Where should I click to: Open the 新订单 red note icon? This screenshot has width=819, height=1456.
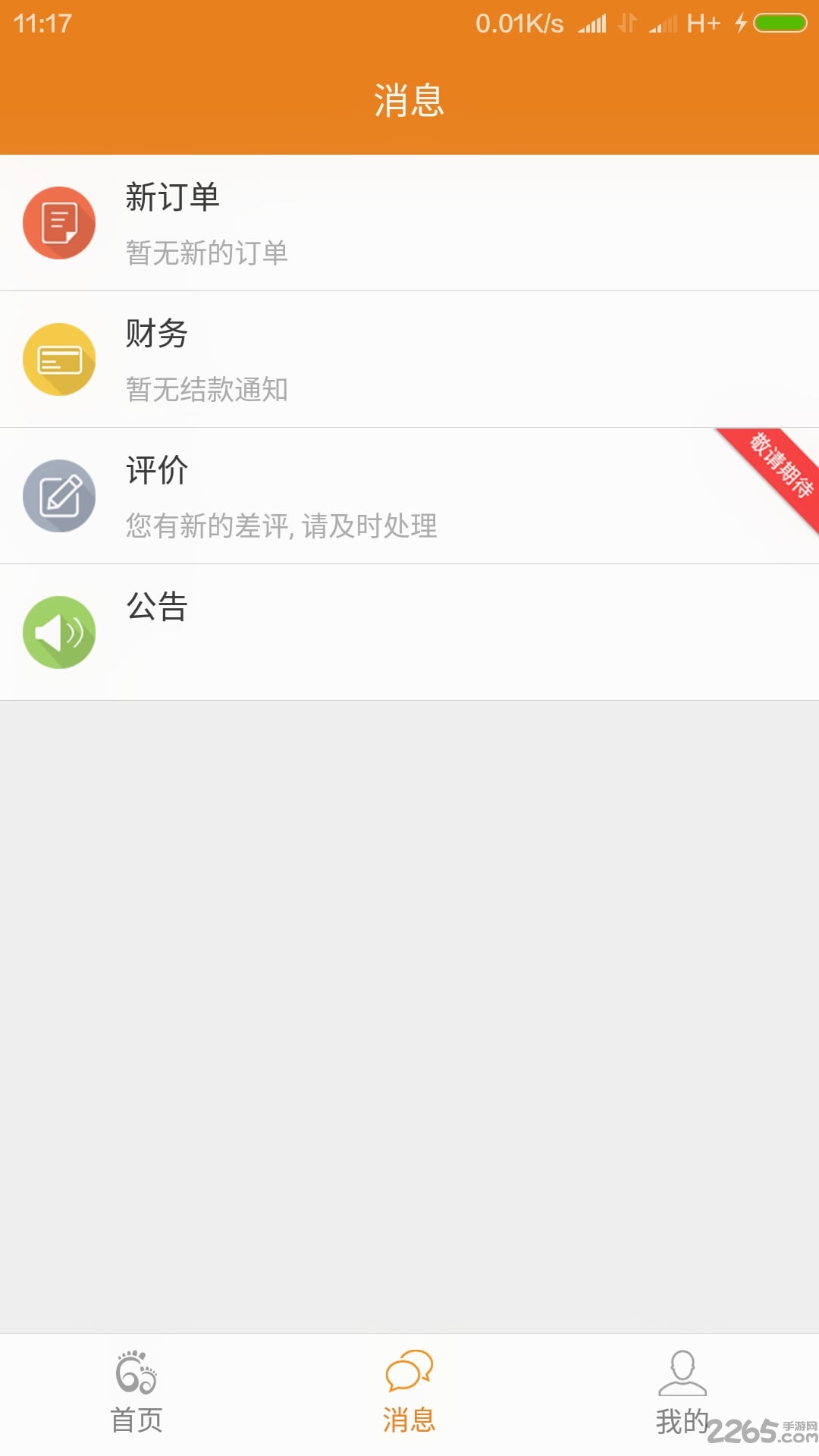click(x=60, y=221)
